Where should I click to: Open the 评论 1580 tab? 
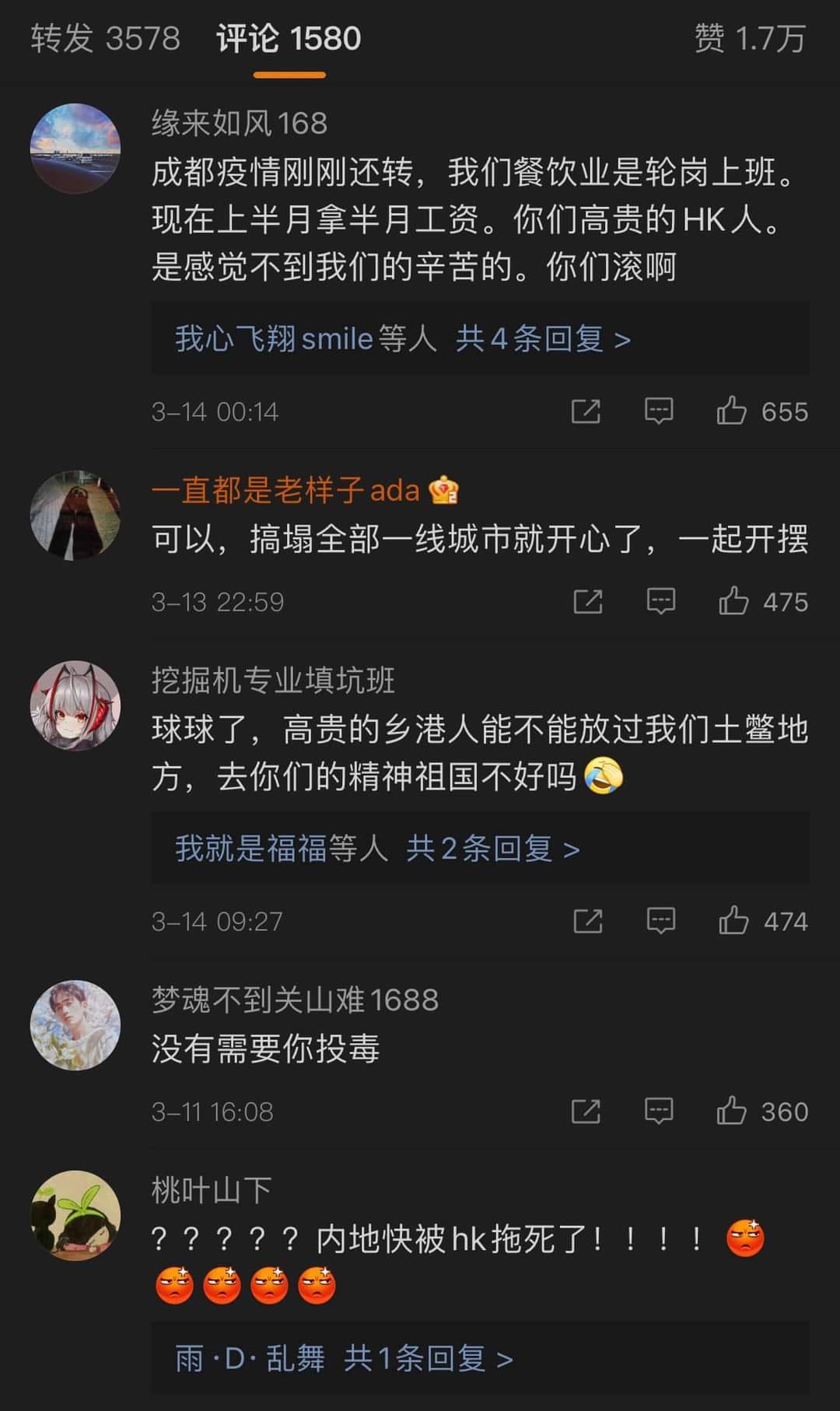pos(289,39)
